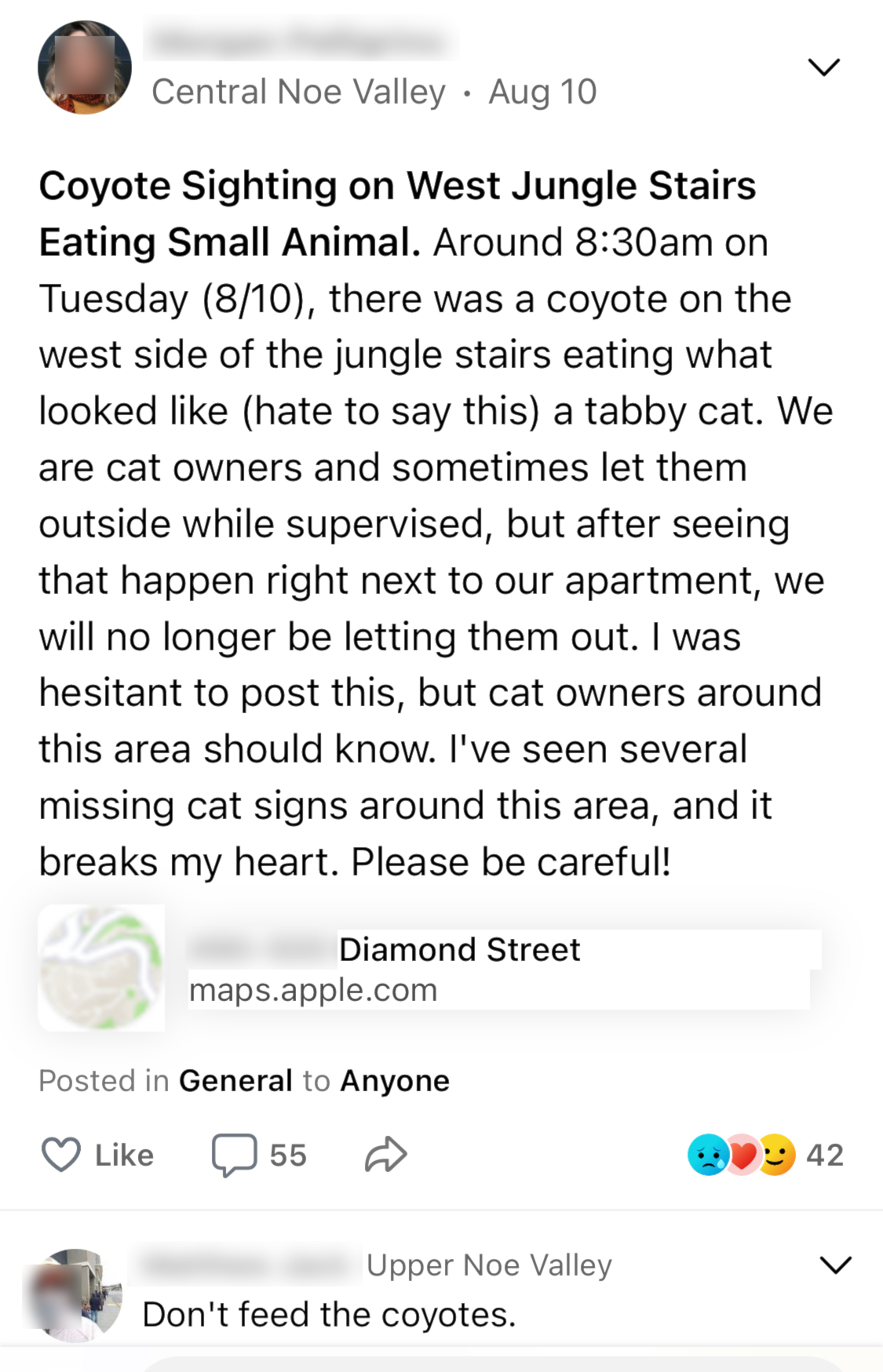Open the 55 comments on this post
This screenshot has height=1372, width=883.
click(x=258, y=1155)
